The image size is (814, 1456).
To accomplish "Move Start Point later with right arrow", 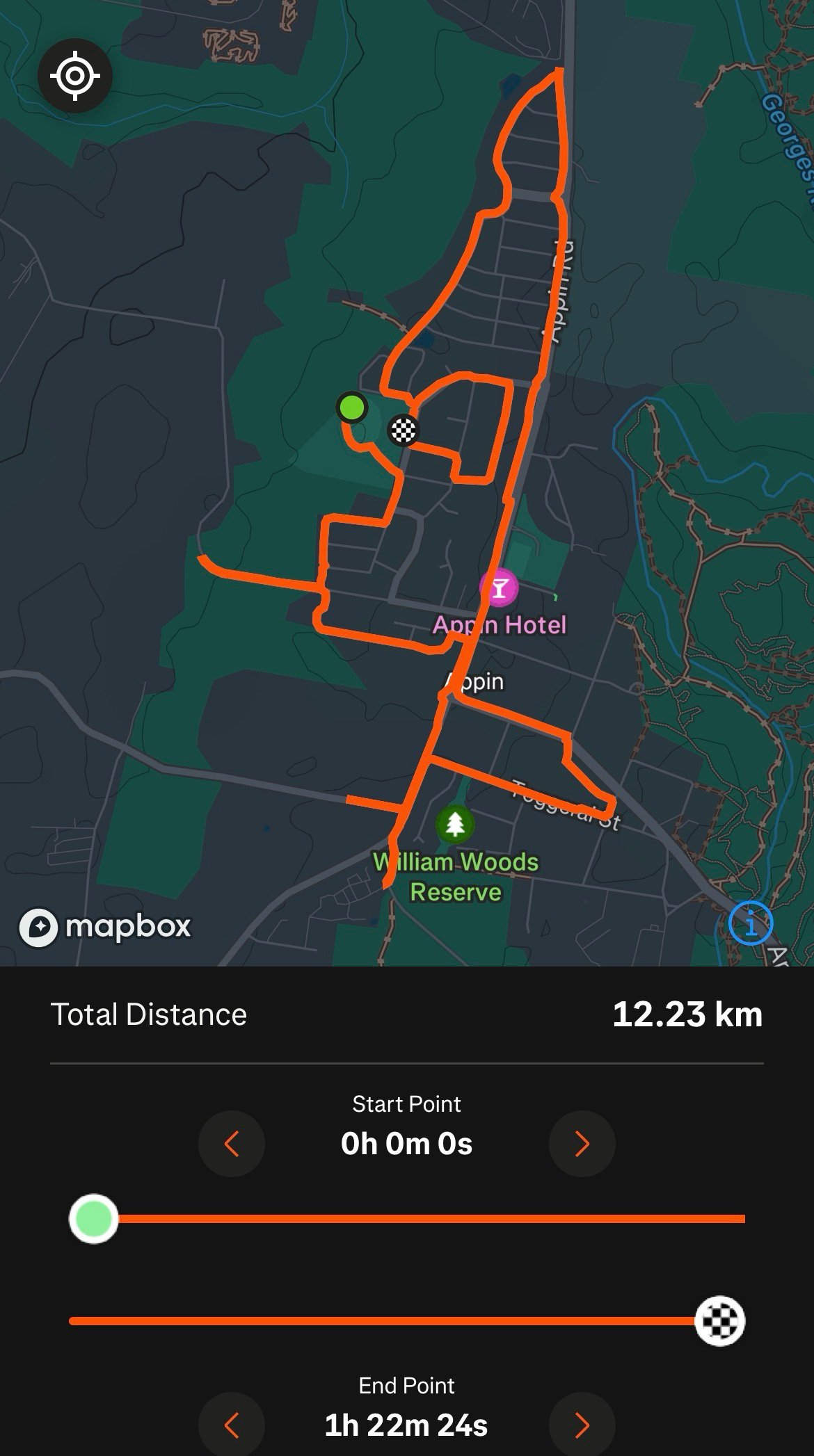I will 582,1144.
